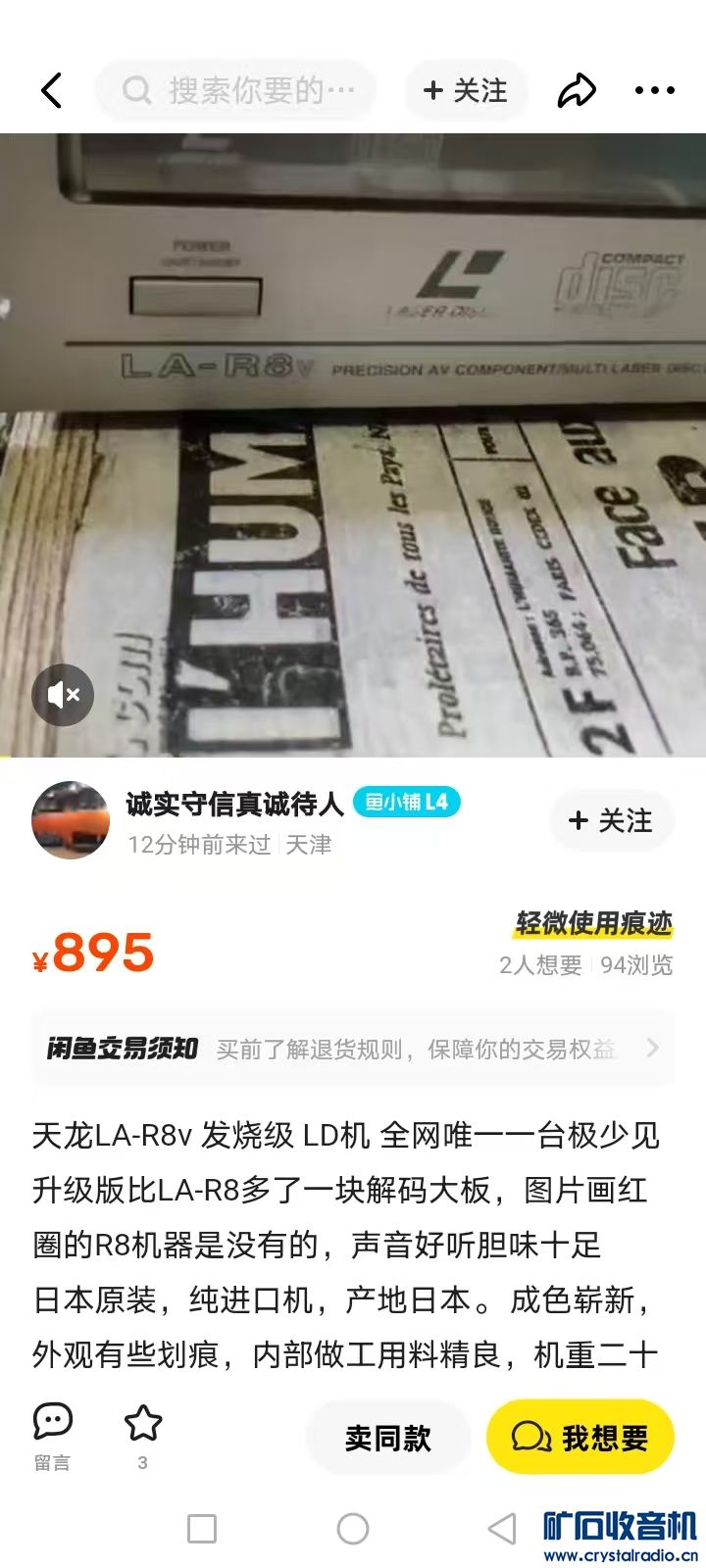The width and height of the screenshot is (706, 1568).
Task: Open the search box at the top
Action: (237, 91)
